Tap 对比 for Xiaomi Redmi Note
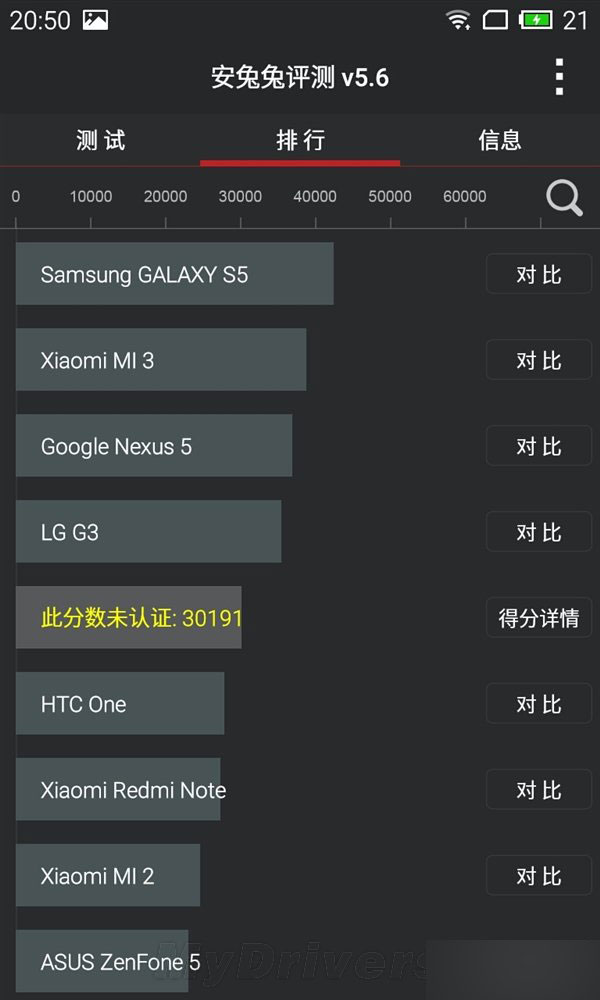Viewport: 600px width, 1000px height. pyautogui.click(x=538, y=790)
